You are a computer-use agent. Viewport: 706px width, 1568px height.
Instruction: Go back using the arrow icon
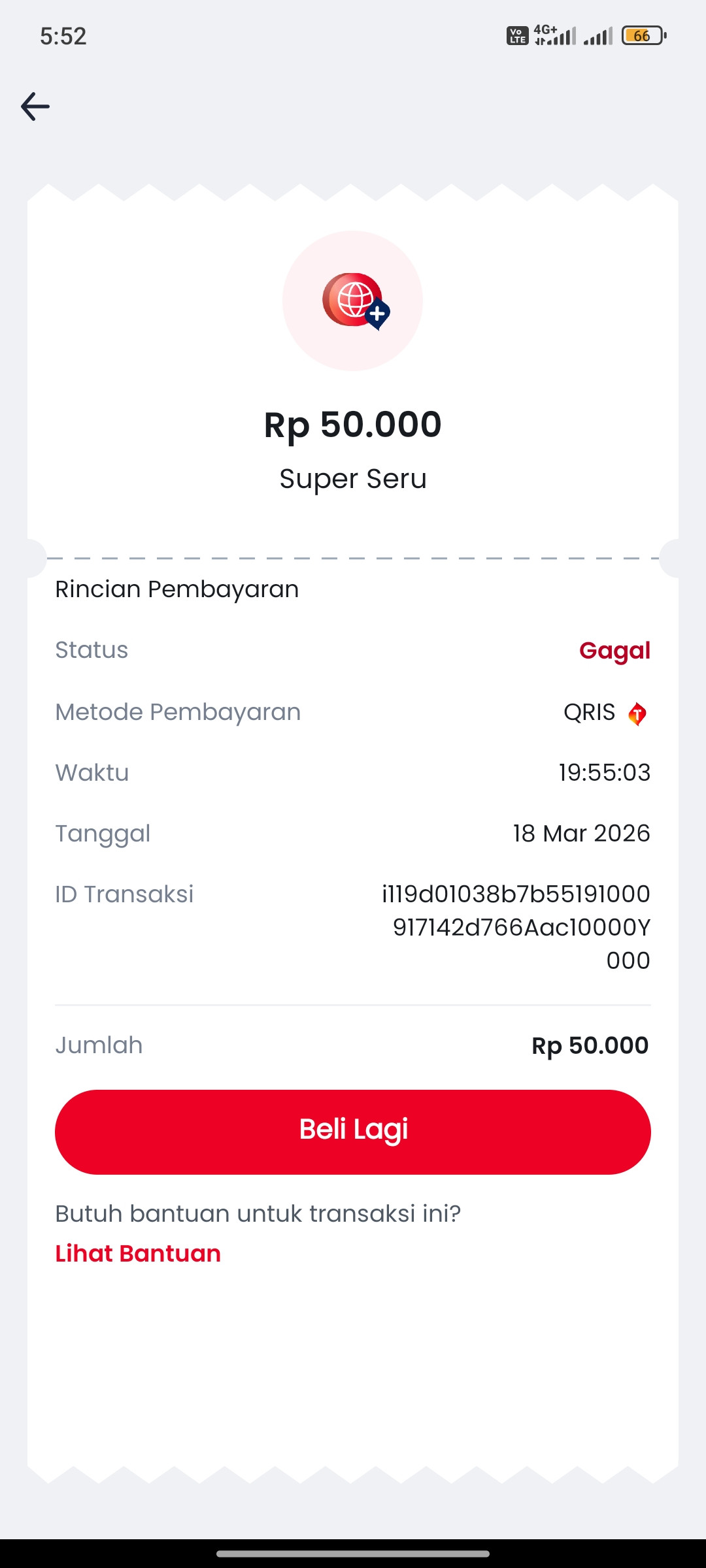click(x=35, y=106)
